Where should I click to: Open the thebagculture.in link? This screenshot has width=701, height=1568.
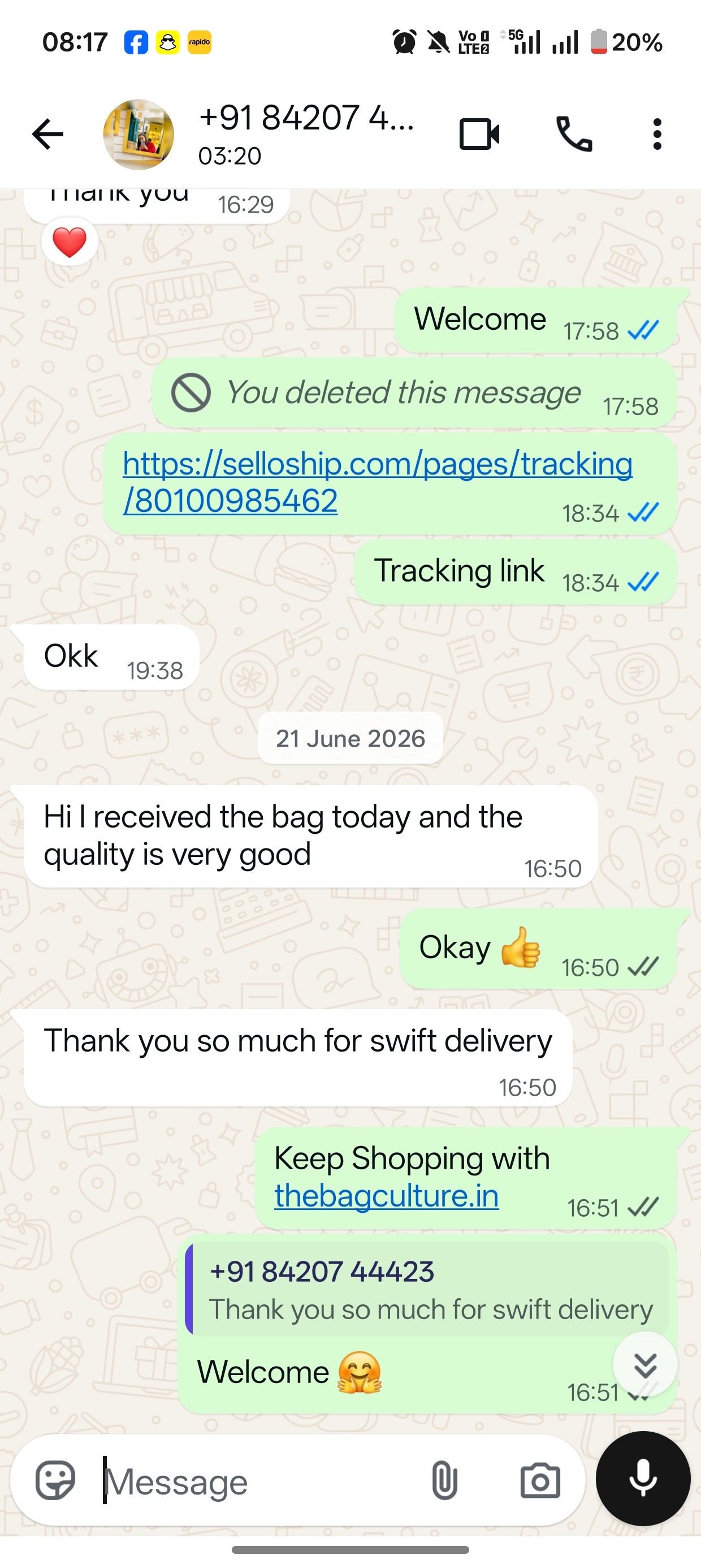point(387,1195)
